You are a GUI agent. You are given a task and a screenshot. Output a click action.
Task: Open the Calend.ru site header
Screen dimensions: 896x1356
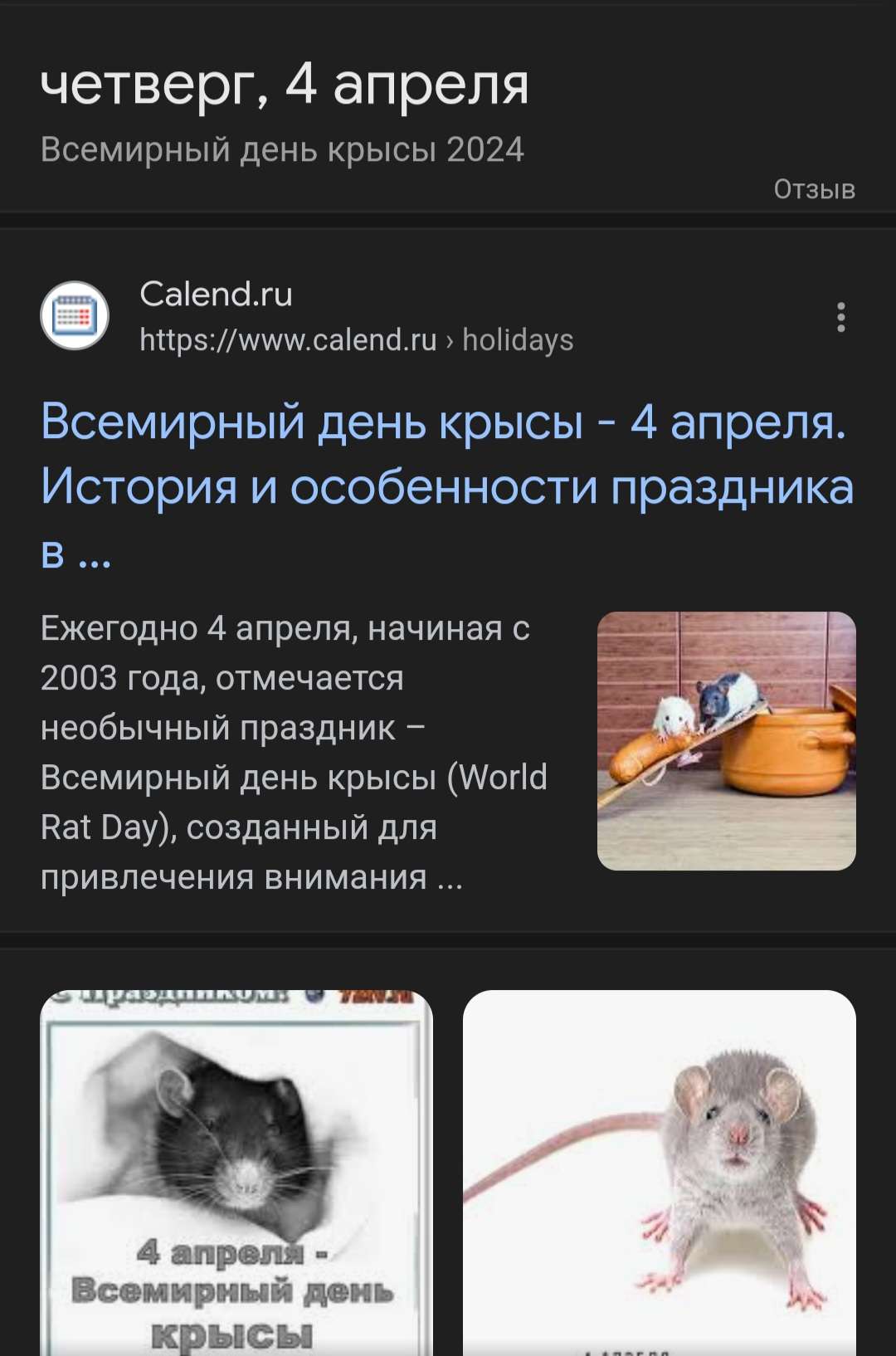(x=216, y=295)
